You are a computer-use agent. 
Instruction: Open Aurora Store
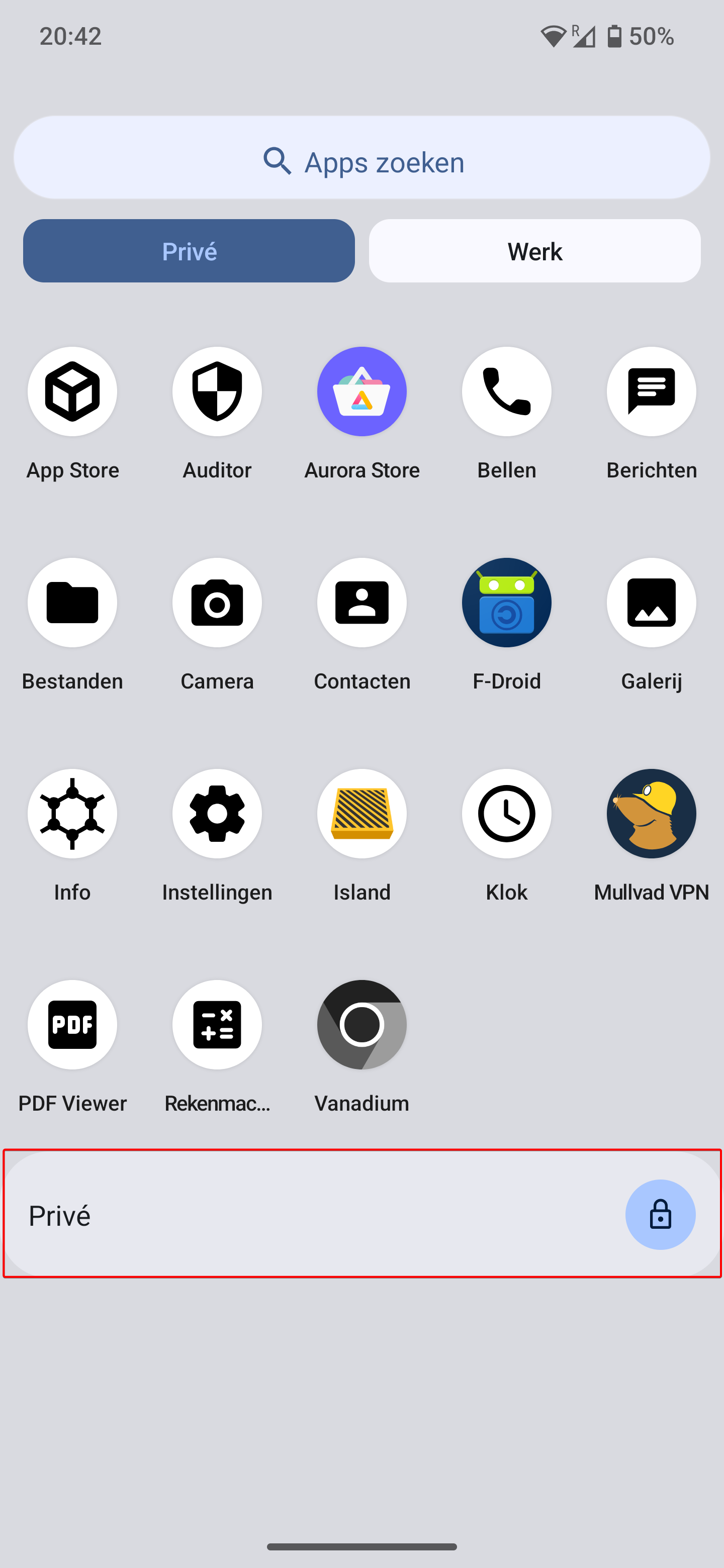point(361,392)
